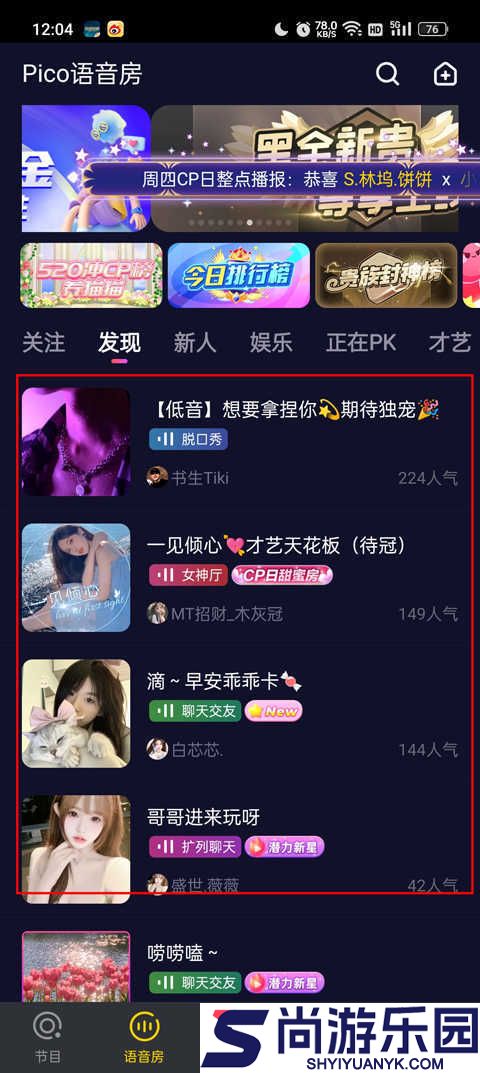Go to the 娱乐 tab

(x=270, y=343)
